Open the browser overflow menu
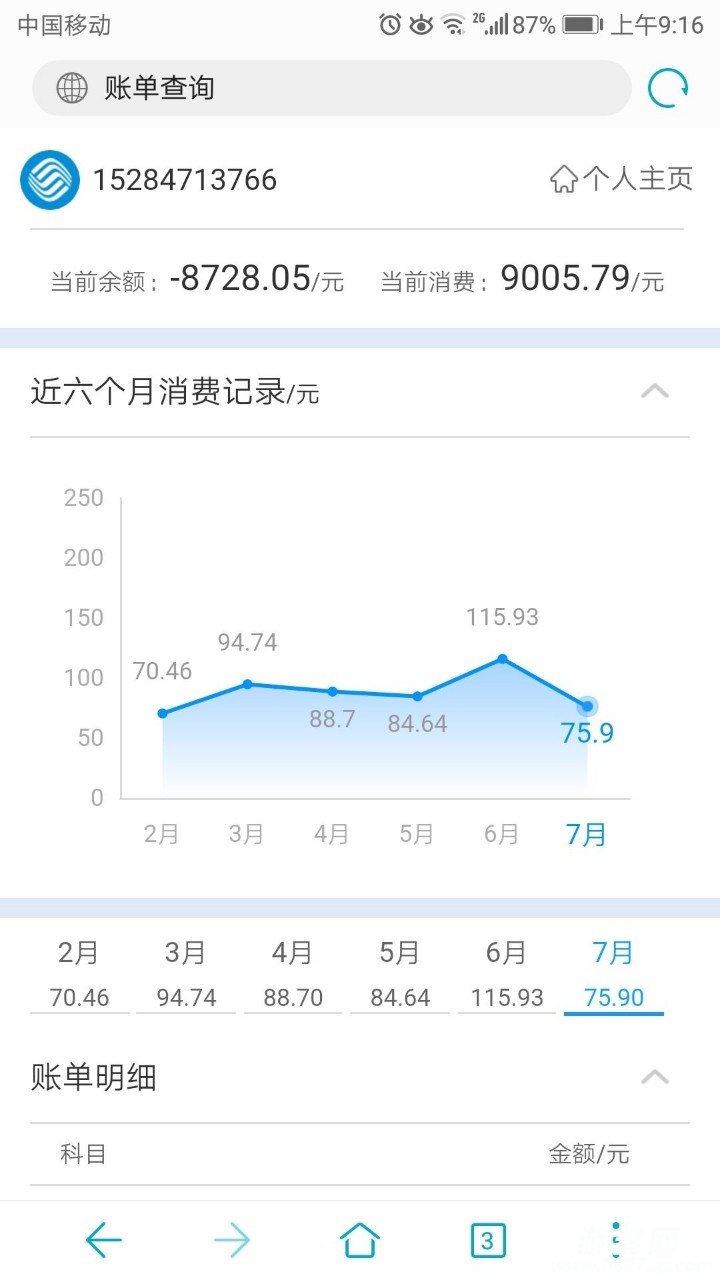 click(616, 1241)
